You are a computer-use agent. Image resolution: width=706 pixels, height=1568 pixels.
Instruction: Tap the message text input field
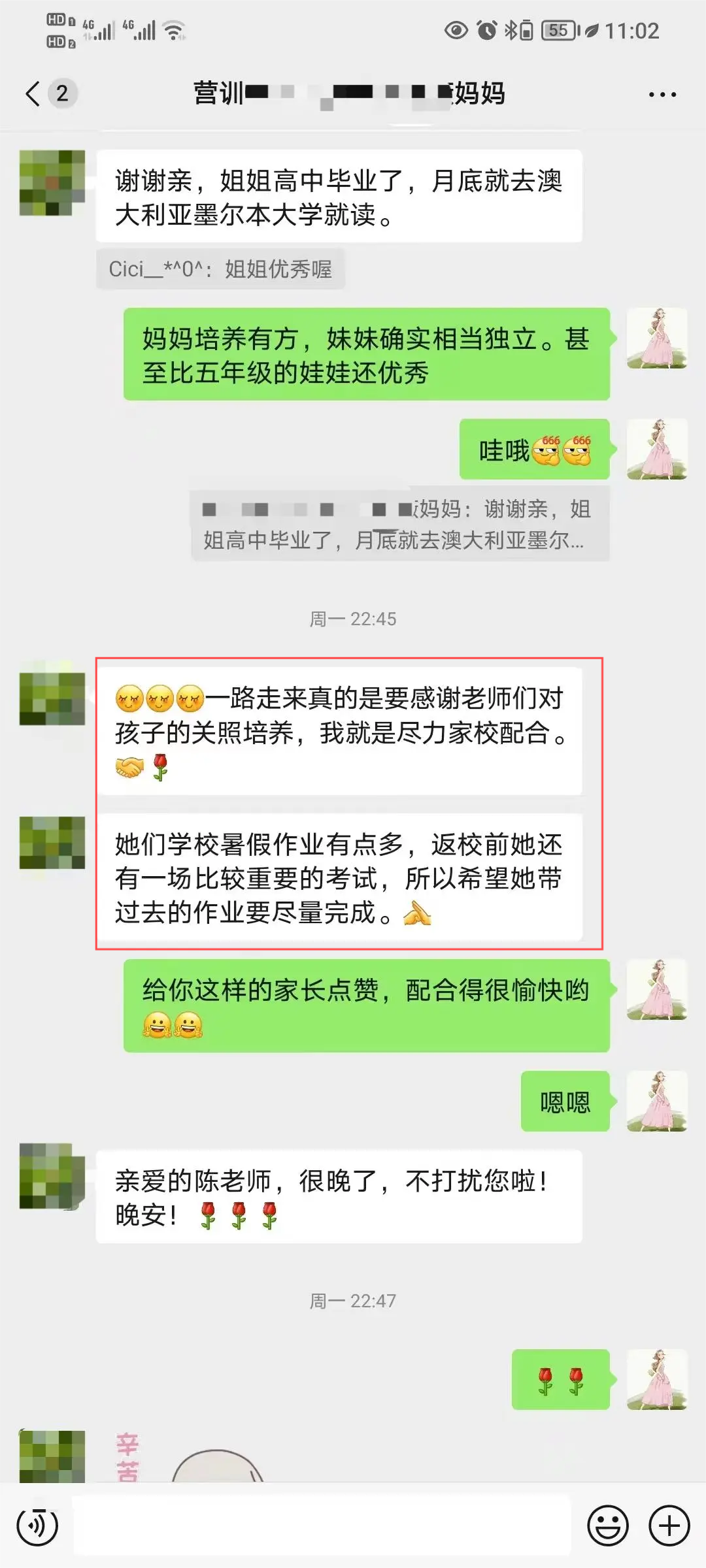tap(320, 1526)
